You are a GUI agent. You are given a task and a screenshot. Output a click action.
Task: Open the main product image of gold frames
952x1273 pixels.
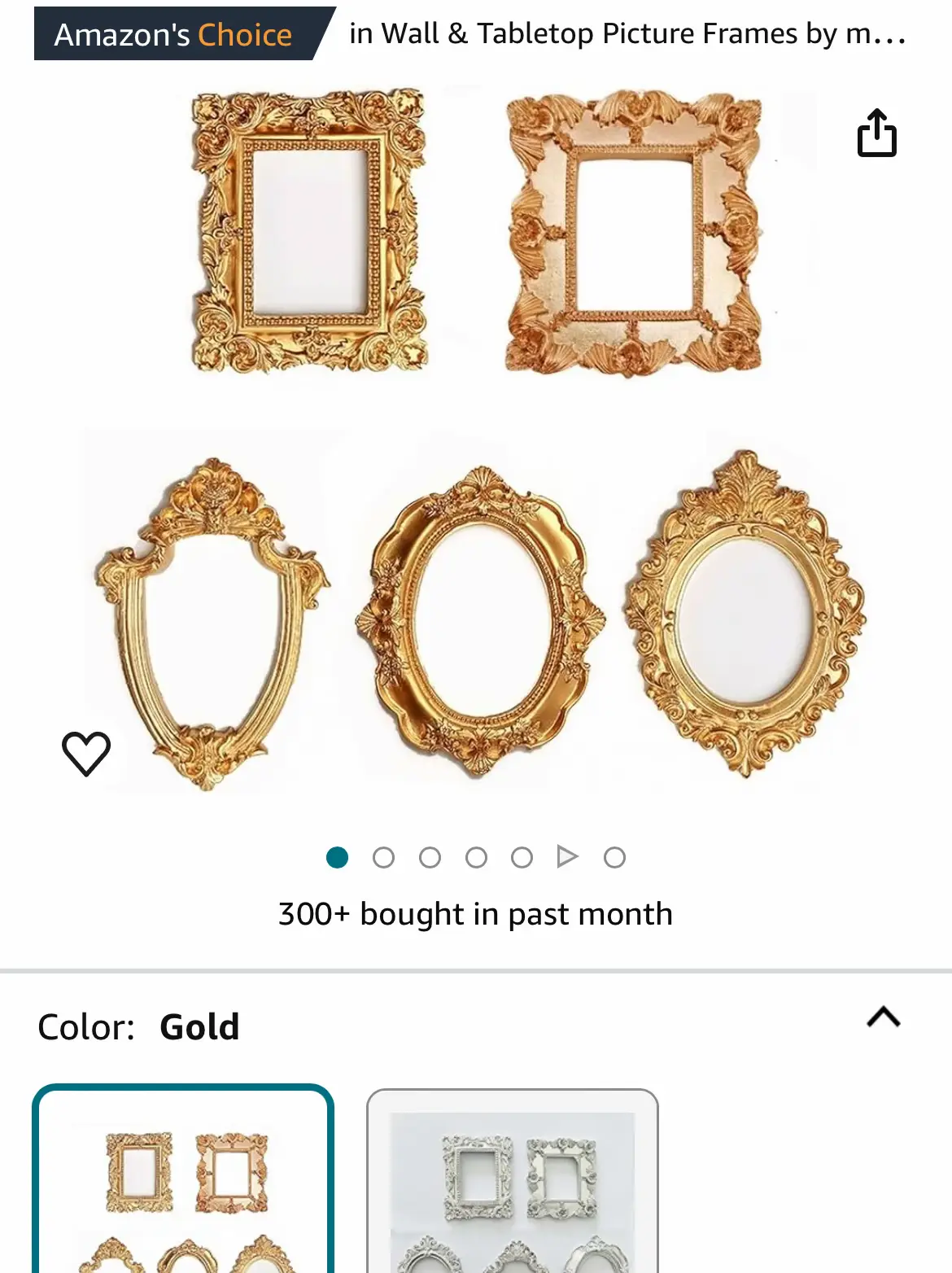(x=476, y=440)
